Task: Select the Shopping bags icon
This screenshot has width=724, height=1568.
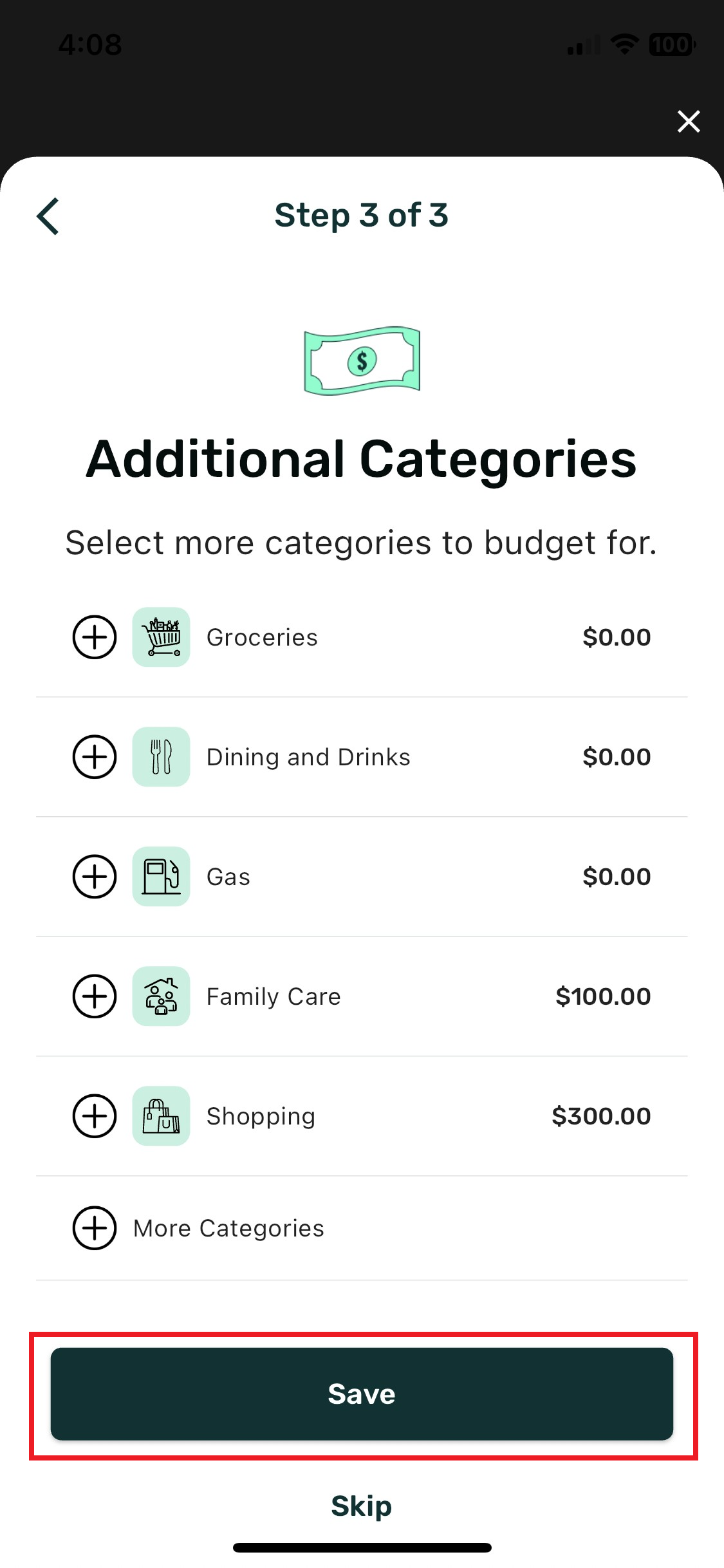Action: [160, 1116]
